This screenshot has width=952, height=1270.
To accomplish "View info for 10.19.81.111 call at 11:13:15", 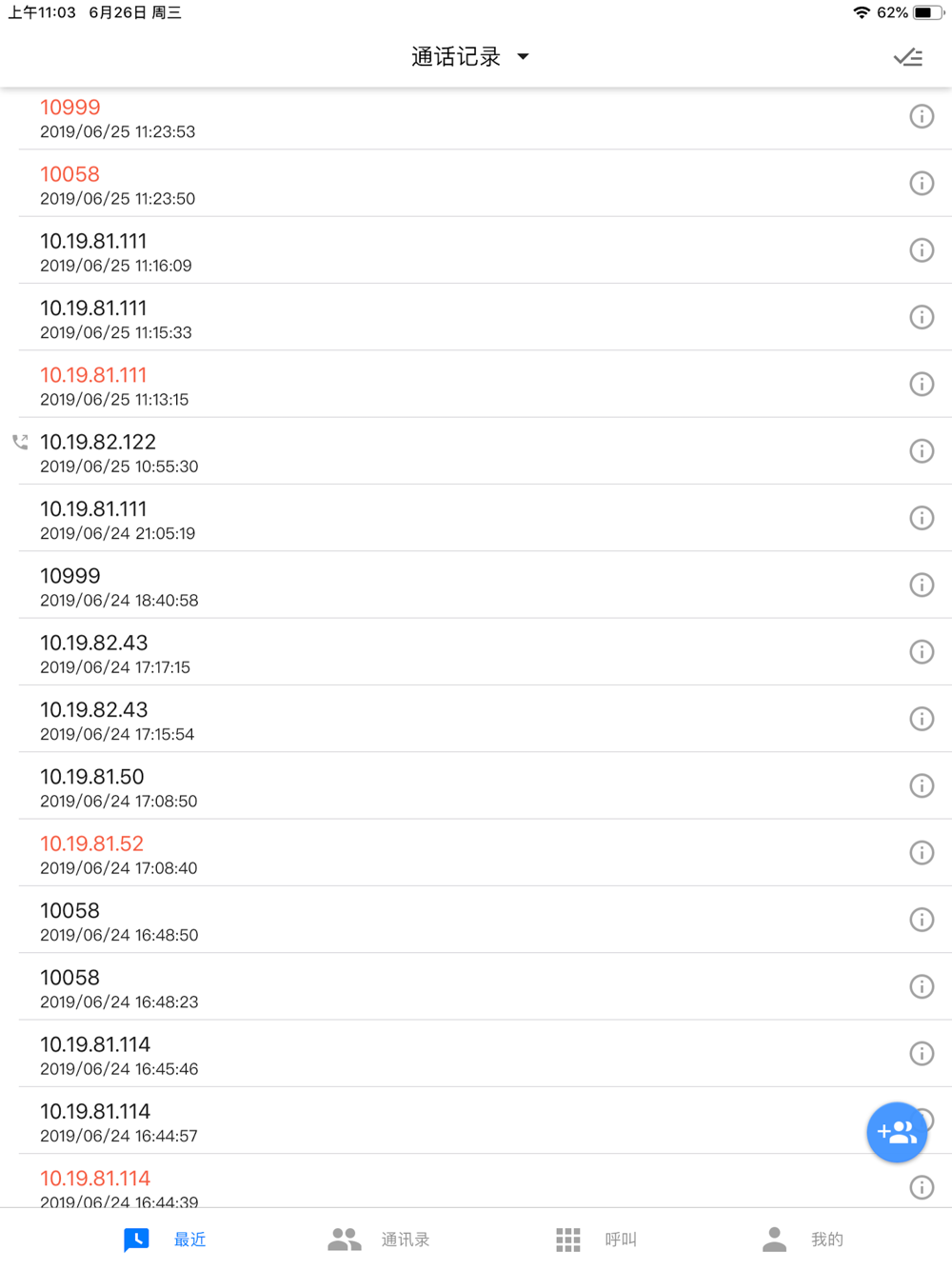I will tap(921, 384).
